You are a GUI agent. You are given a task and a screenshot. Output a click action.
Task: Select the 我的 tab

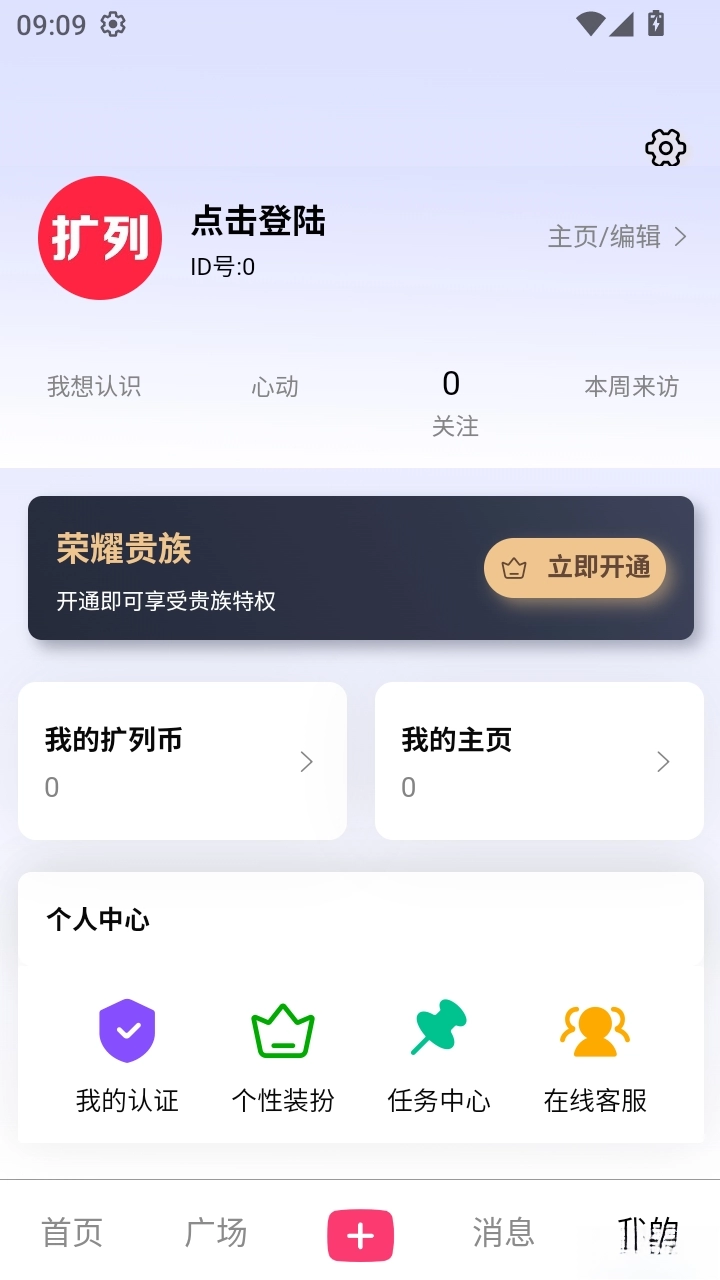click(647, 1234)
